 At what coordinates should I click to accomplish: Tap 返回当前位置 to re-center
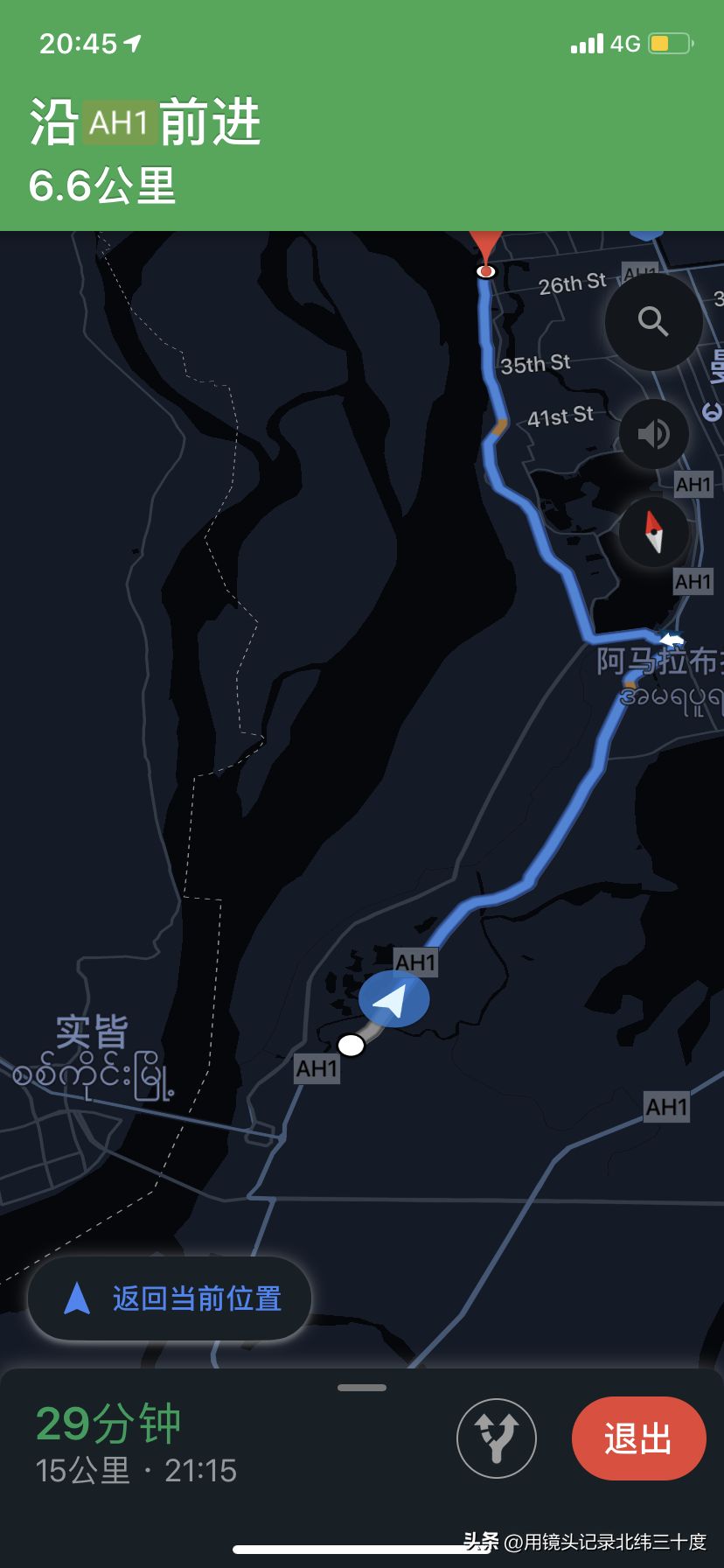coord(171,1298)
